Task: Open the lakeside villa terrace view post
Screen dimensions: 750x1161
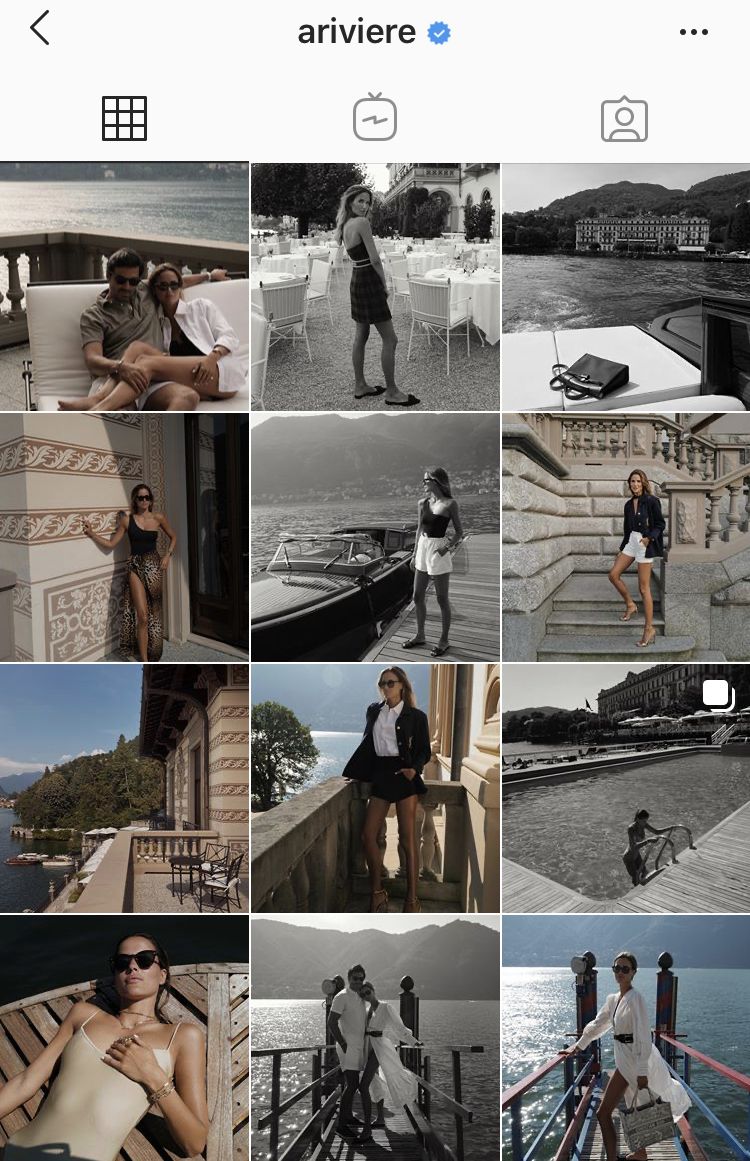Action: pos(124,788)
